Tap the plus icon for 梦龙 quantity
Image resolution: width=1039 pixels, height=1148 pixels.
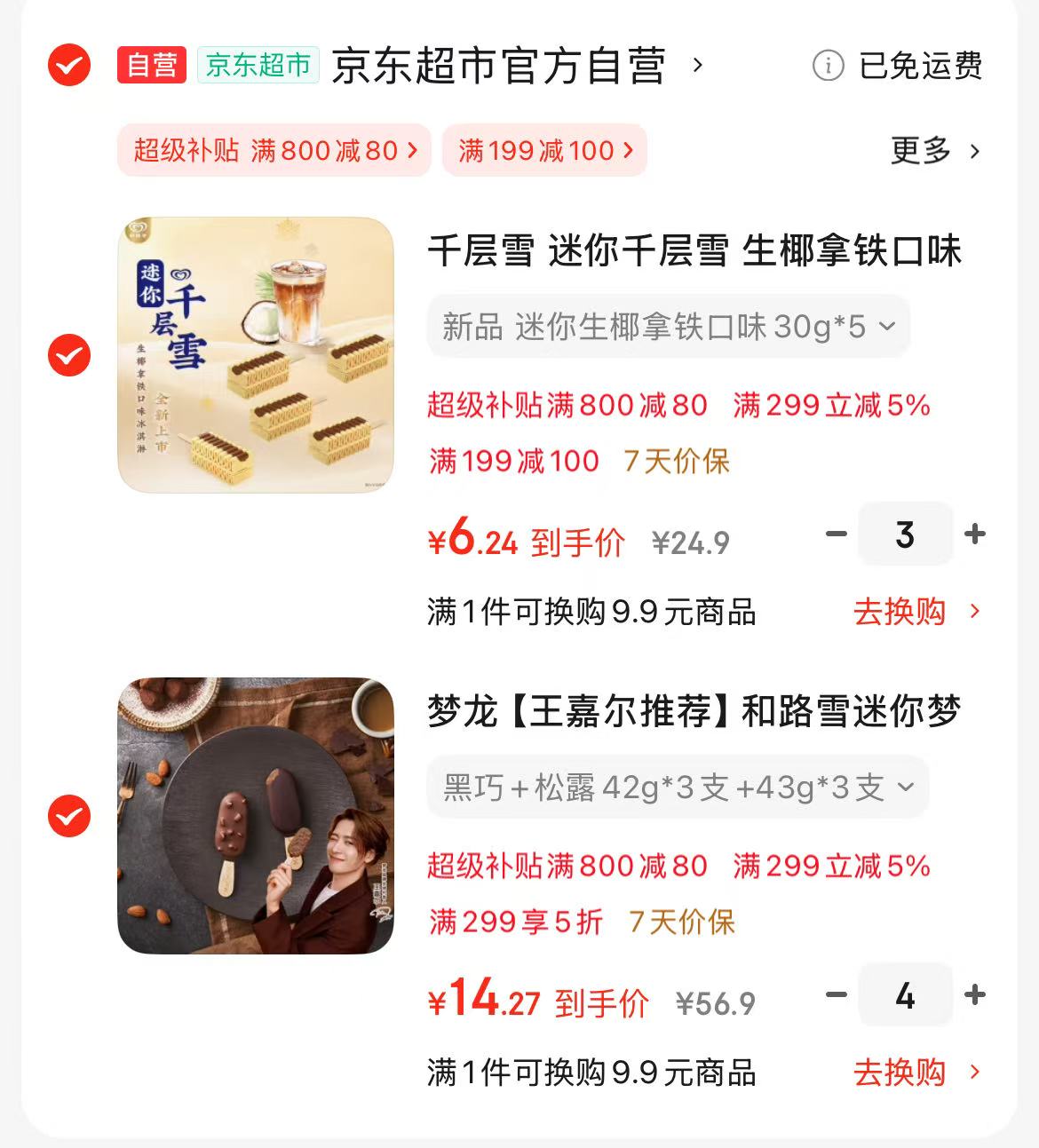pyautogui.click(x=975, y=995)
